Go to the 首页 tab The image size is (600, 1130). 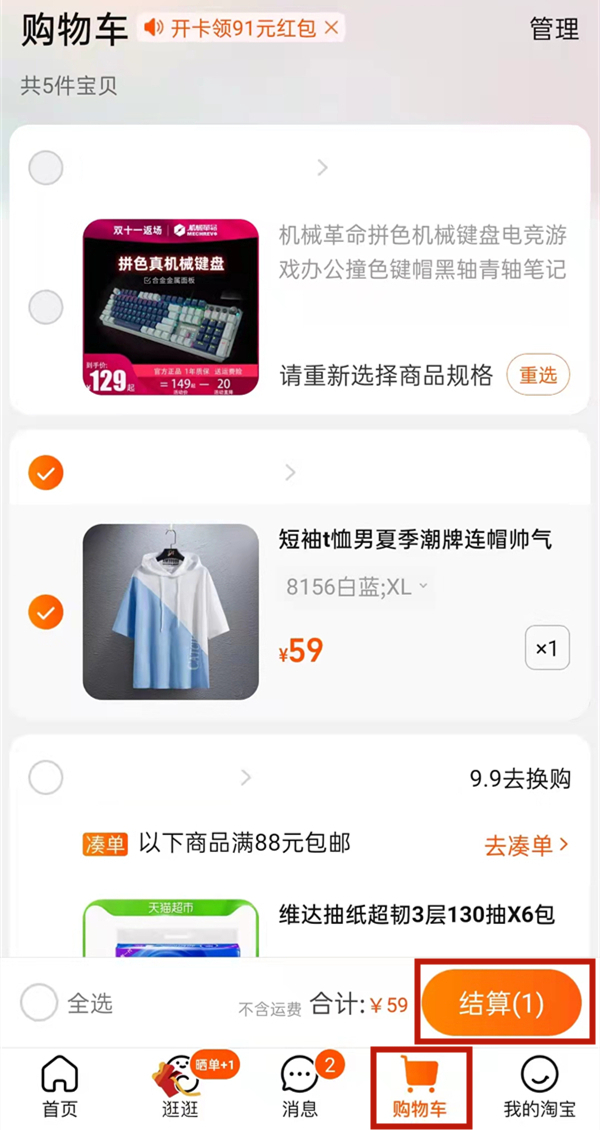[59, 1087]
